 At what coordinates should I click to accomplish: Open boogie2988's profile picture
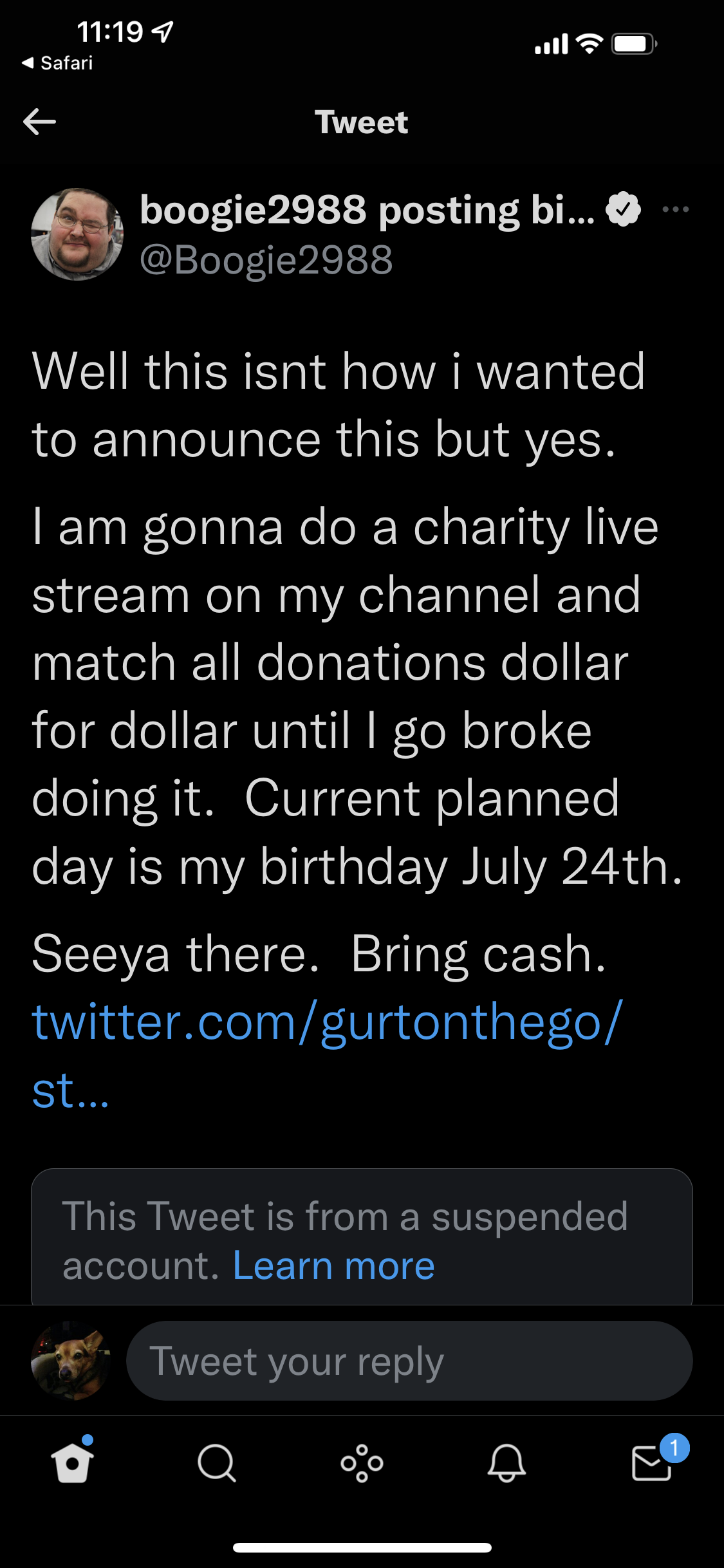(x=77, y=234)
